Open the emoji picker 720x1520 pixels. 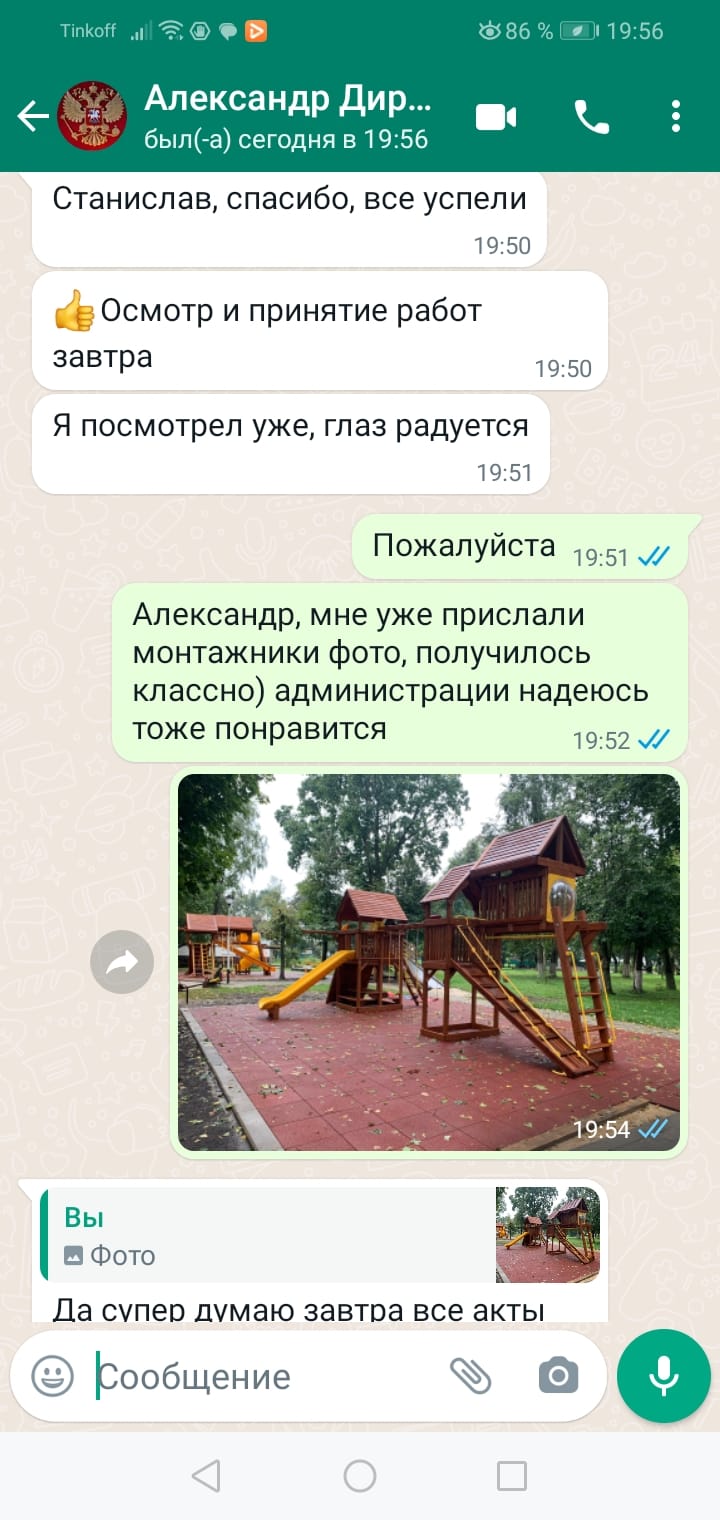click(52, 1376)
